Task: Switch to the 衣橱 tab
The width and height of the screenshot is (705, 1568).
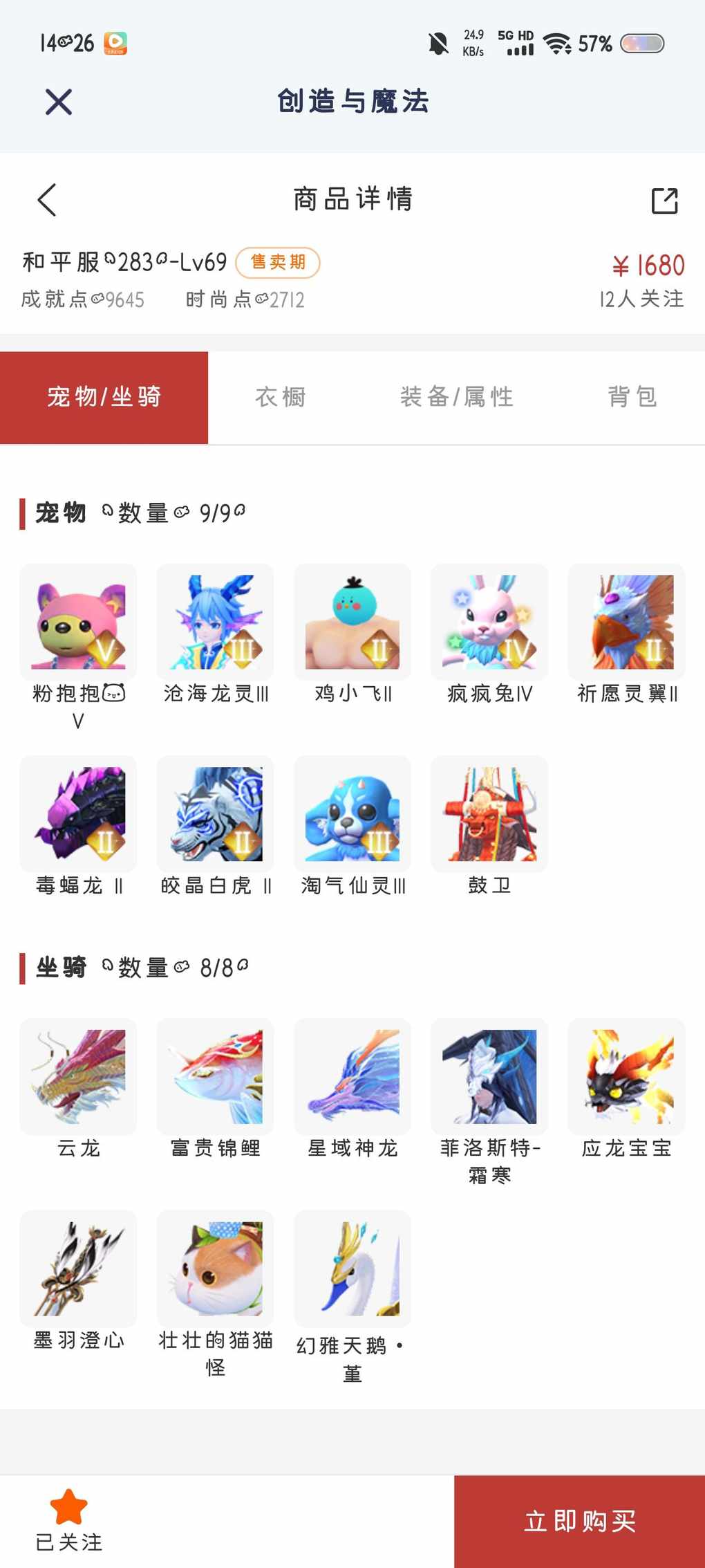Action: pos(281,397)
